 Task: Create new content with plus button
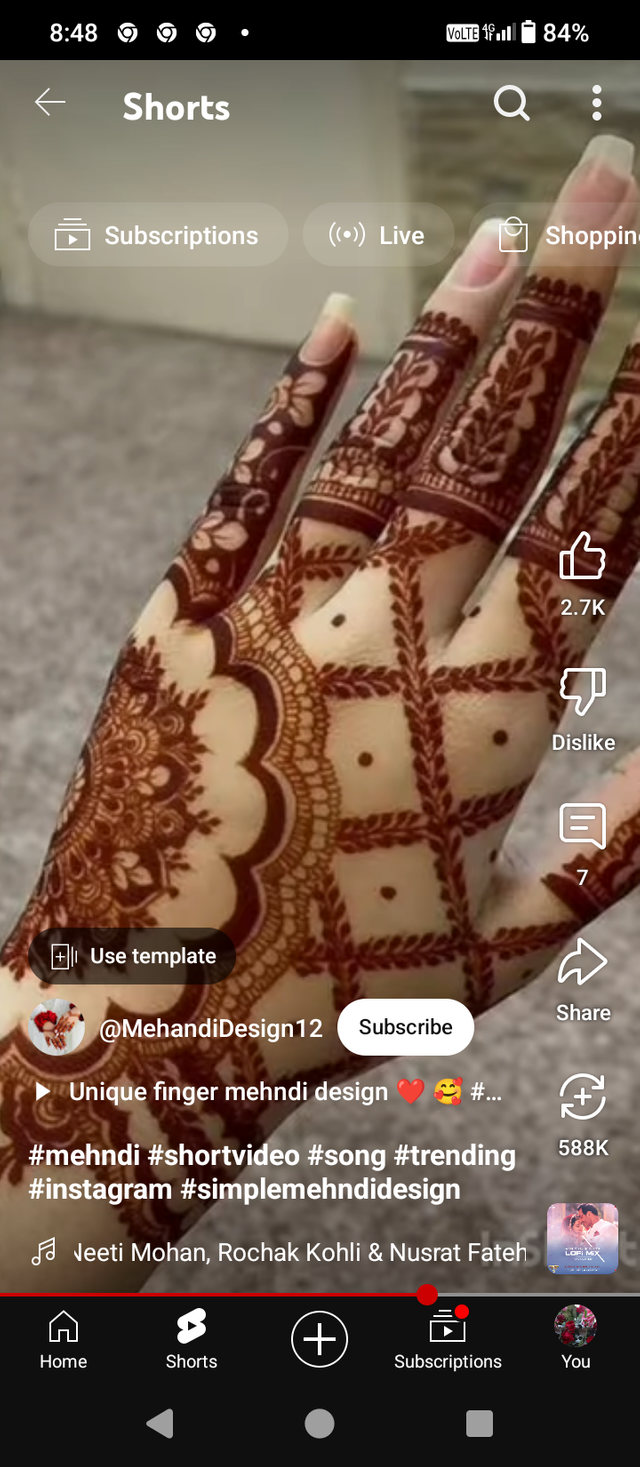320,1339
